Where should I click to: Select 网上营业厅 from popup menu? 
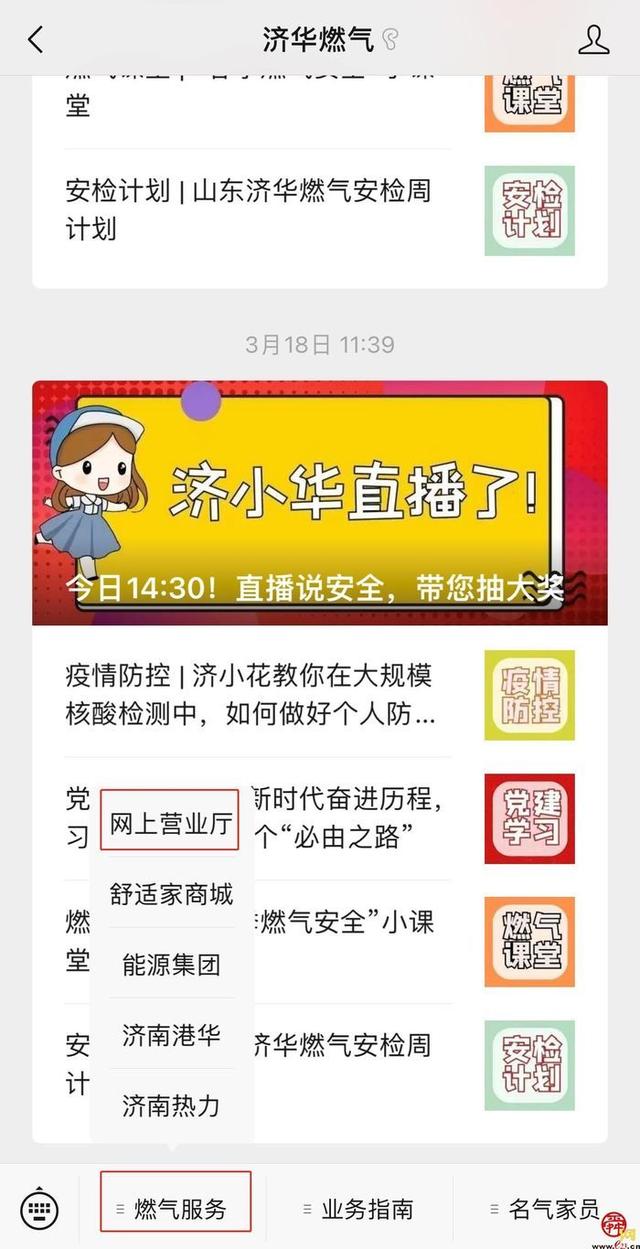pos(170,824)
